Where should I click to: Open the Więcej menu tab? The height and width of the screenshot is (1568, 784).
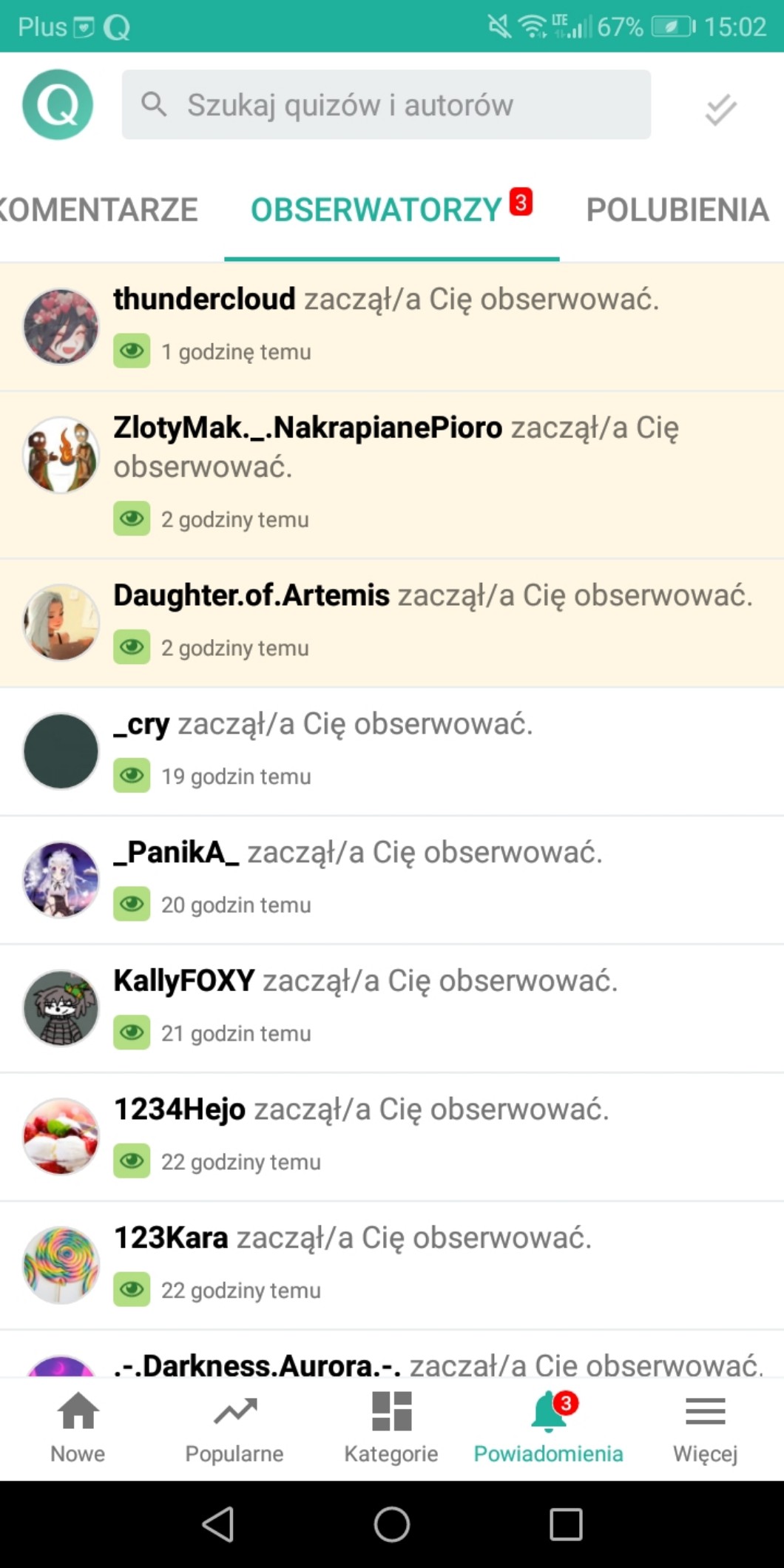(x=705, y=1426)
